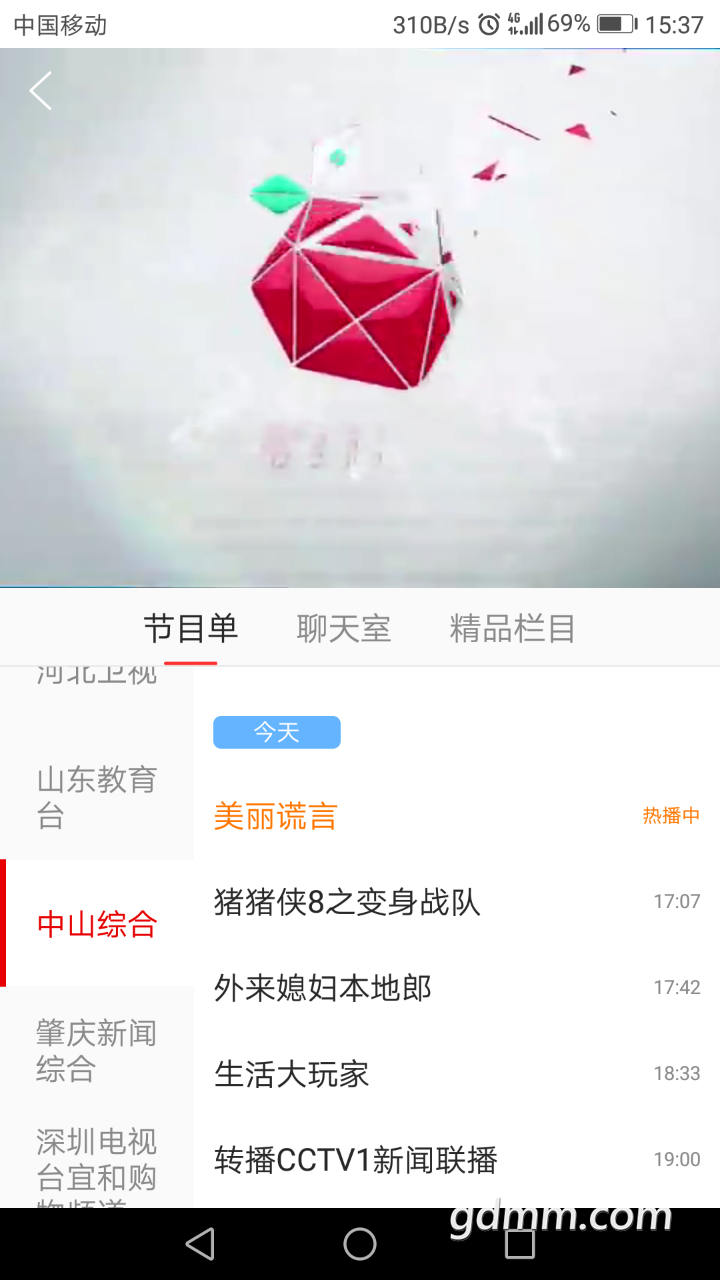Open the 肇庆新闻综合 channel
The width and height of the screenshot is (720, 1280).
pos(97,1050)
